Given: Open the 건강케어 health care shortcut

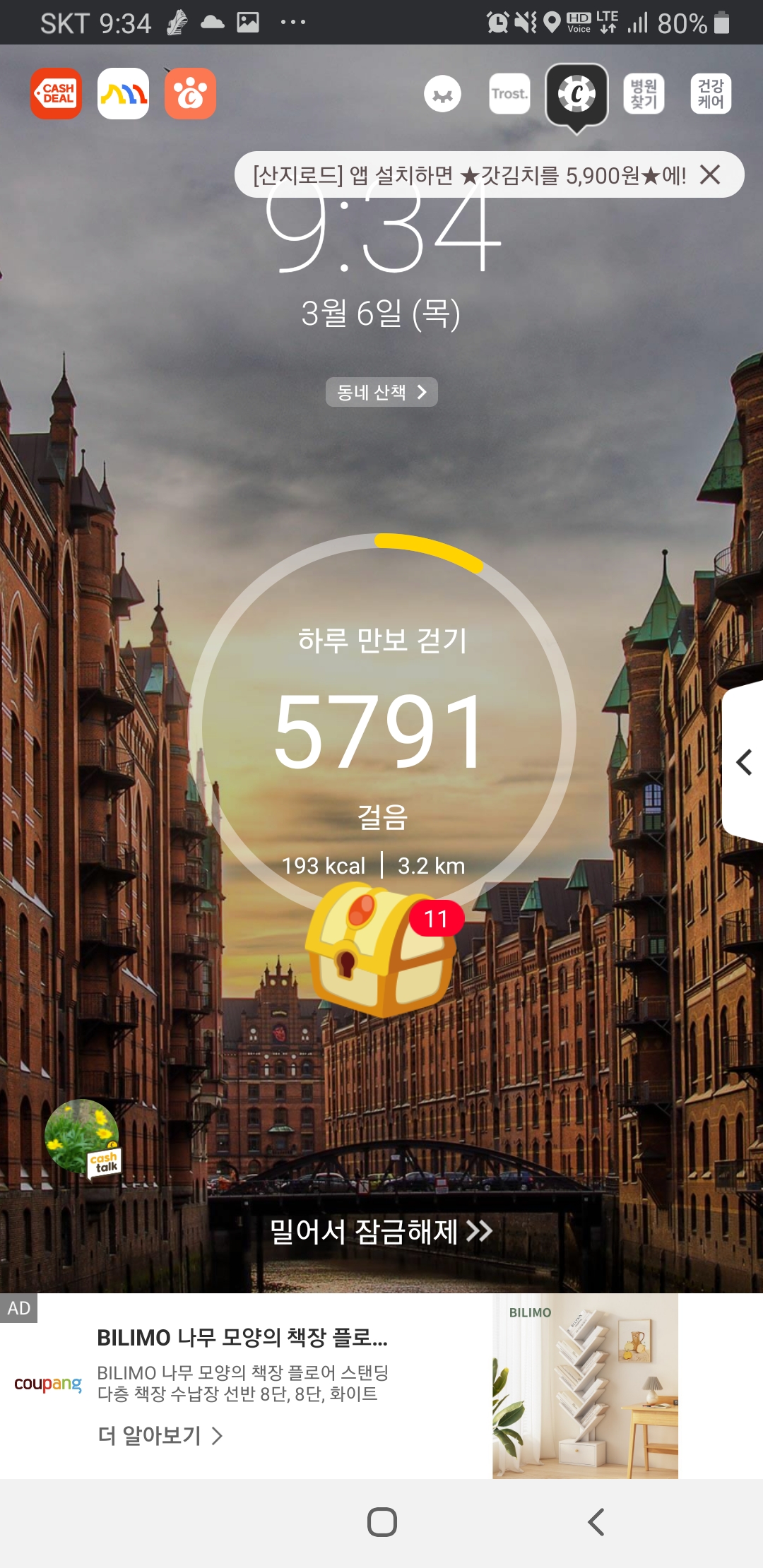Looking at the screenshot, I should click(x=710, y=94).
